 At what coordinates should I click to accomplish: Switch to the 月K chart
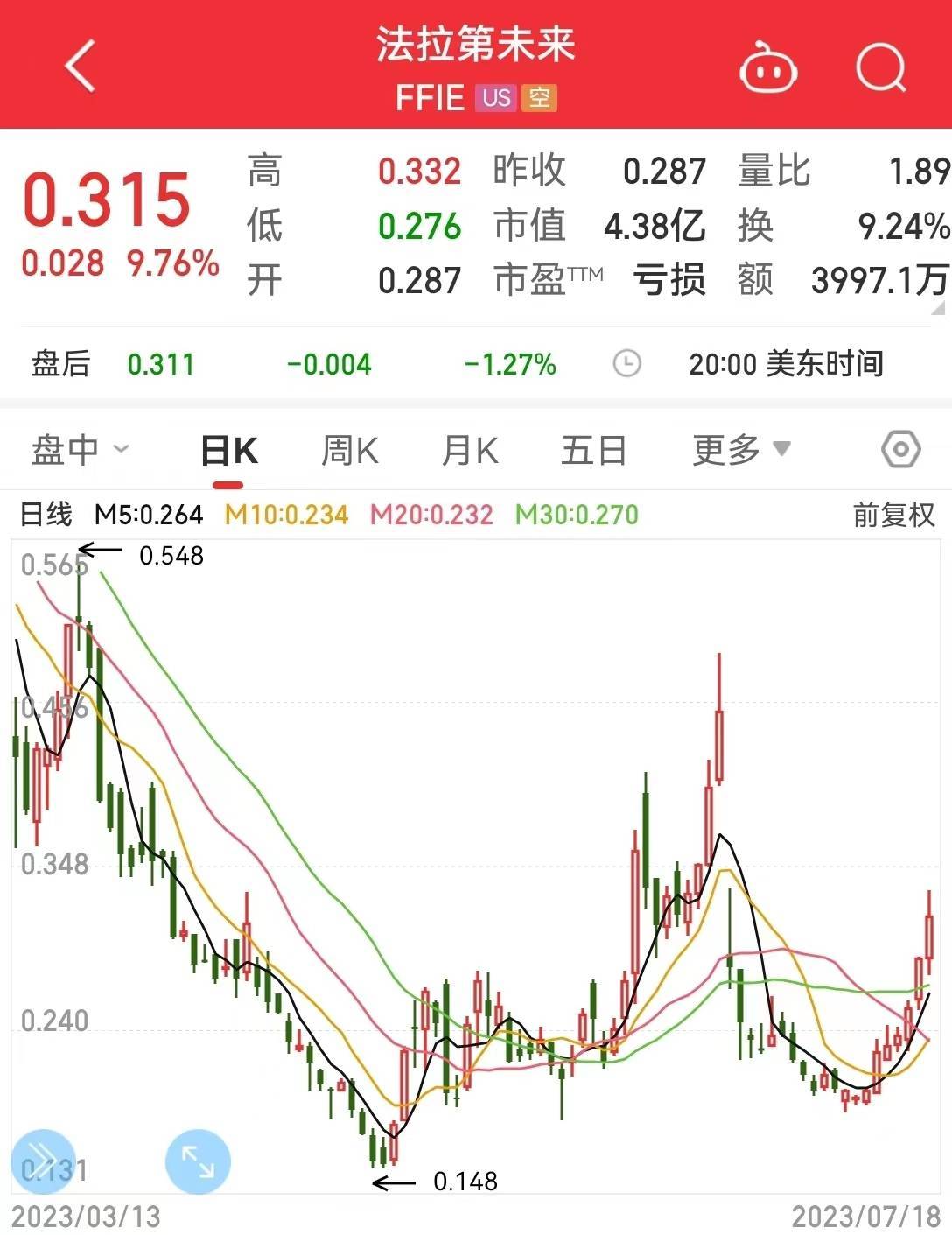[x=470, y=452]
